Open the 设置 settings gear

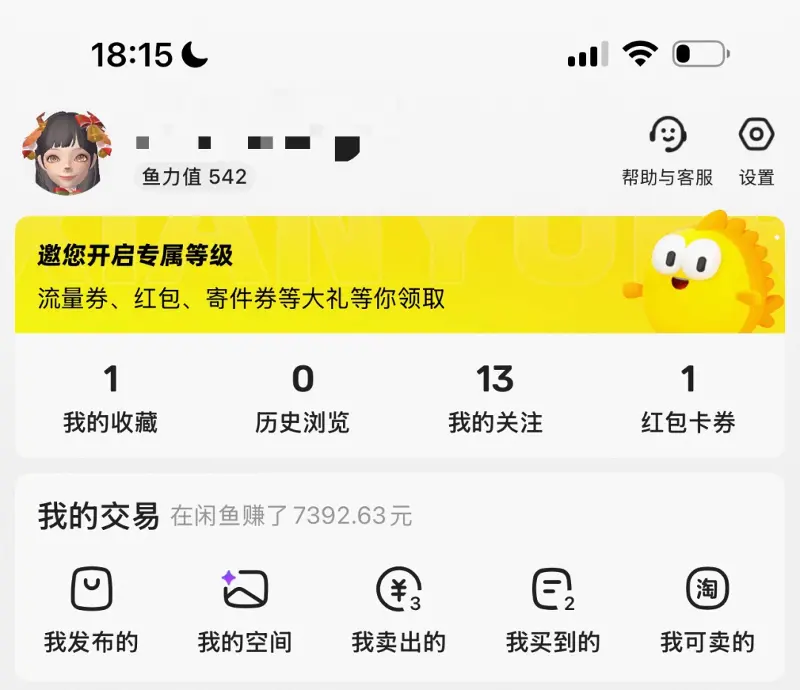coord(757,152)
